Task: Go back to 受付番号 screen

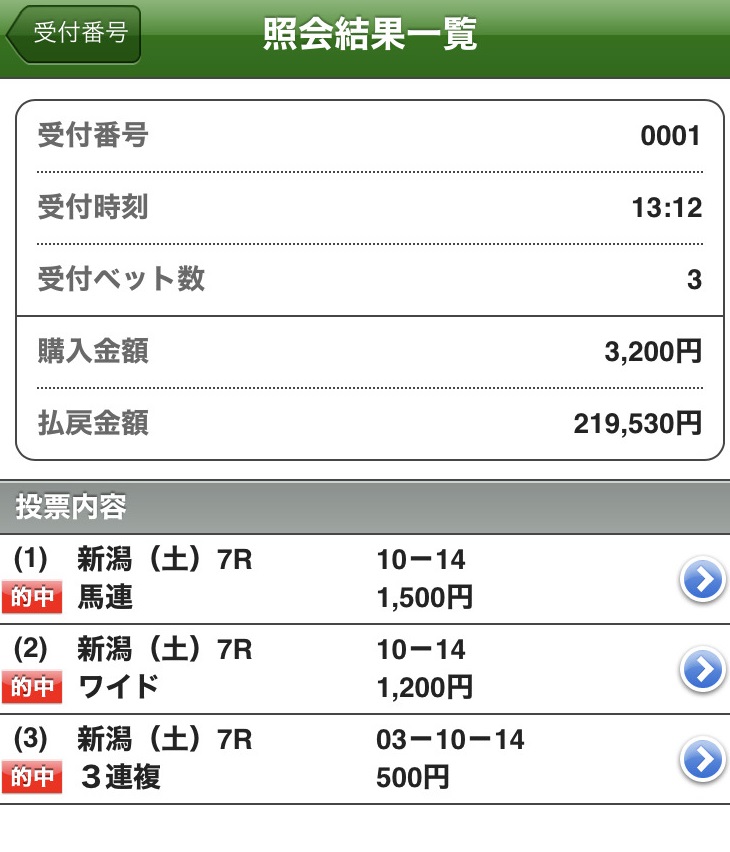Action: tap(75, 34)
